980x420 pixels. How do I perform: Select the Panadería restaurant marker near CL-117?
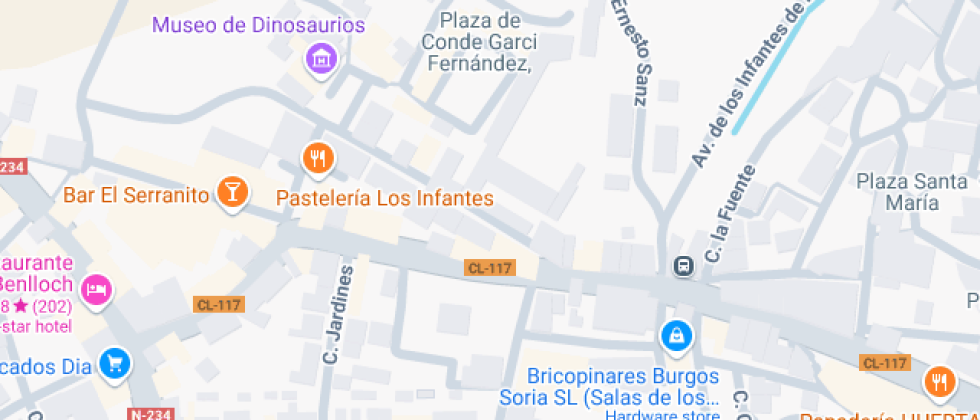coord(939,382)
